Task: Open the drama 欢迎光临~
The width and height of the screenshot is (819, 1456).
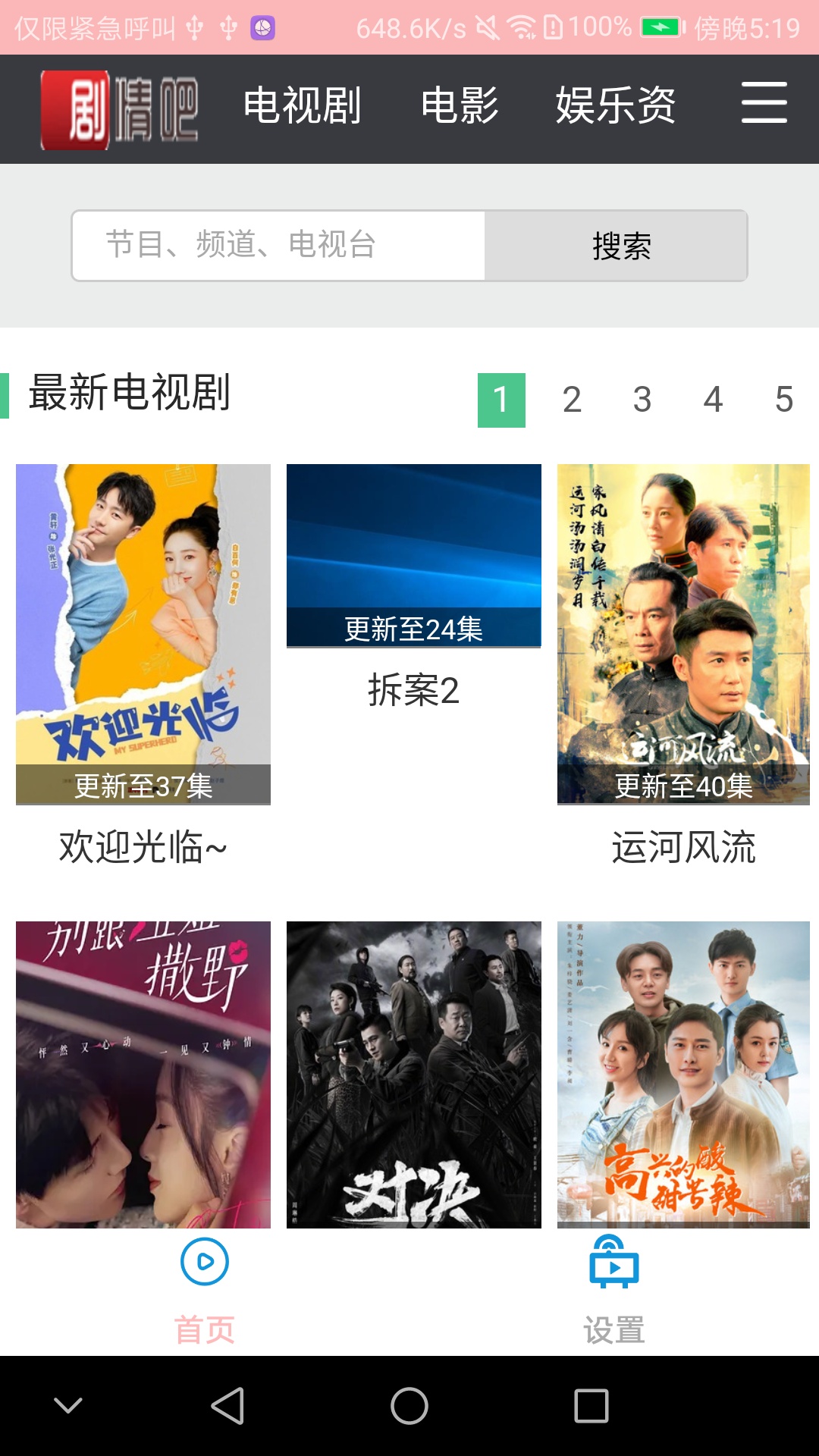Action: coord(143,634)
